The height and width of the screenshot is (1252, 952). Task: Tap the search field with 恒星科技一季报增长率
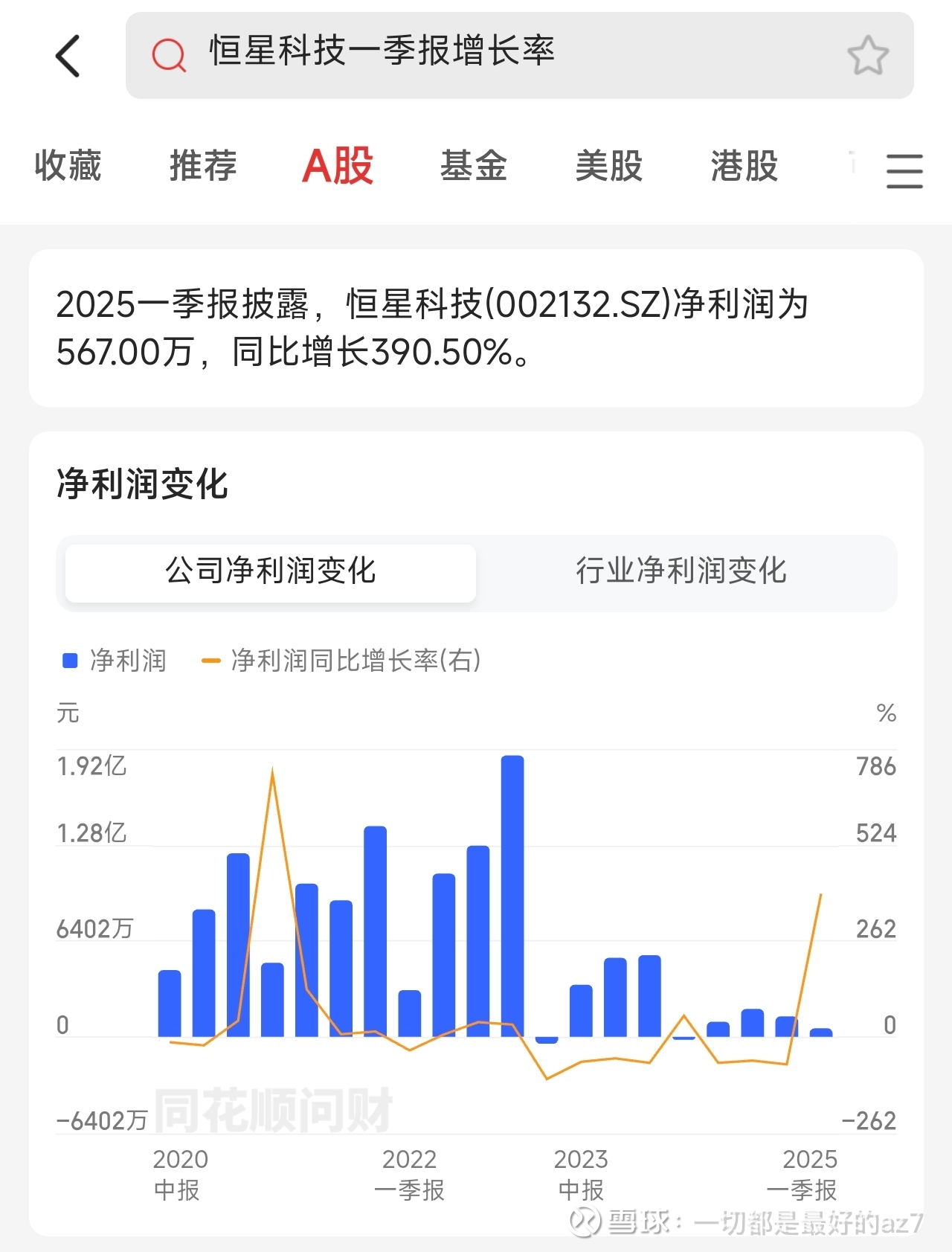(483, 54)
